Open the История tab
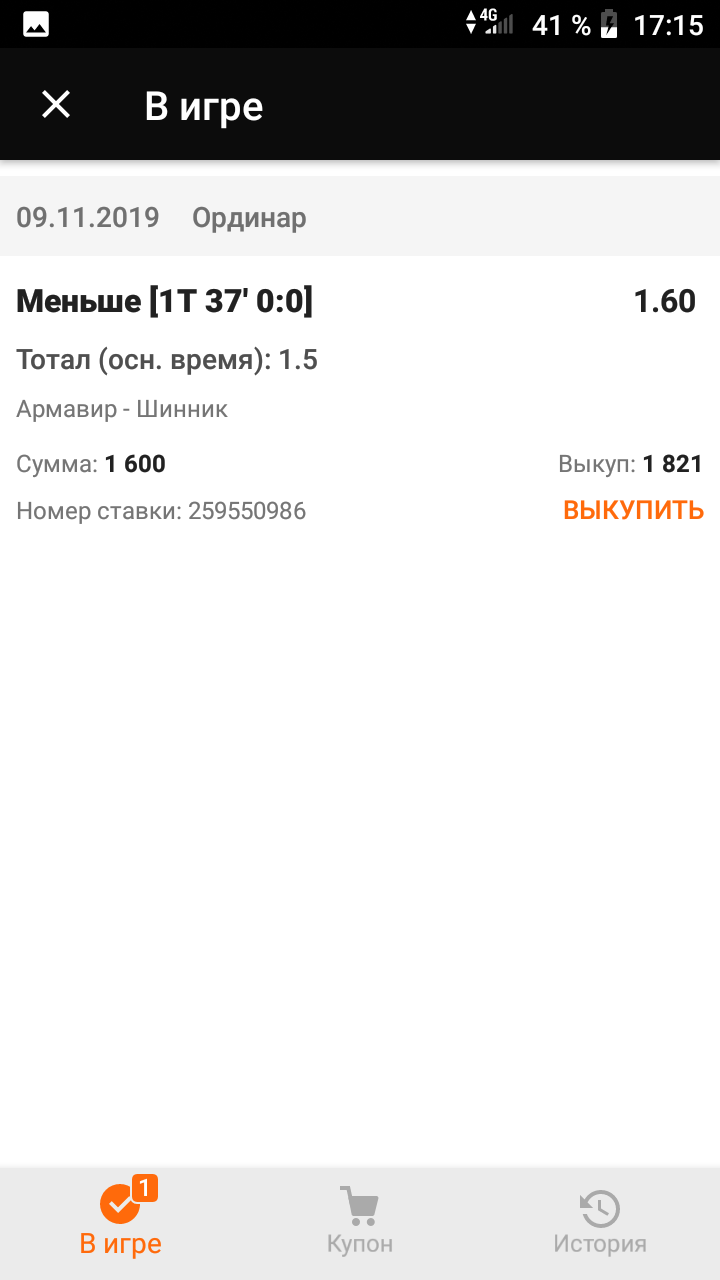 [x=600, y=1220]
